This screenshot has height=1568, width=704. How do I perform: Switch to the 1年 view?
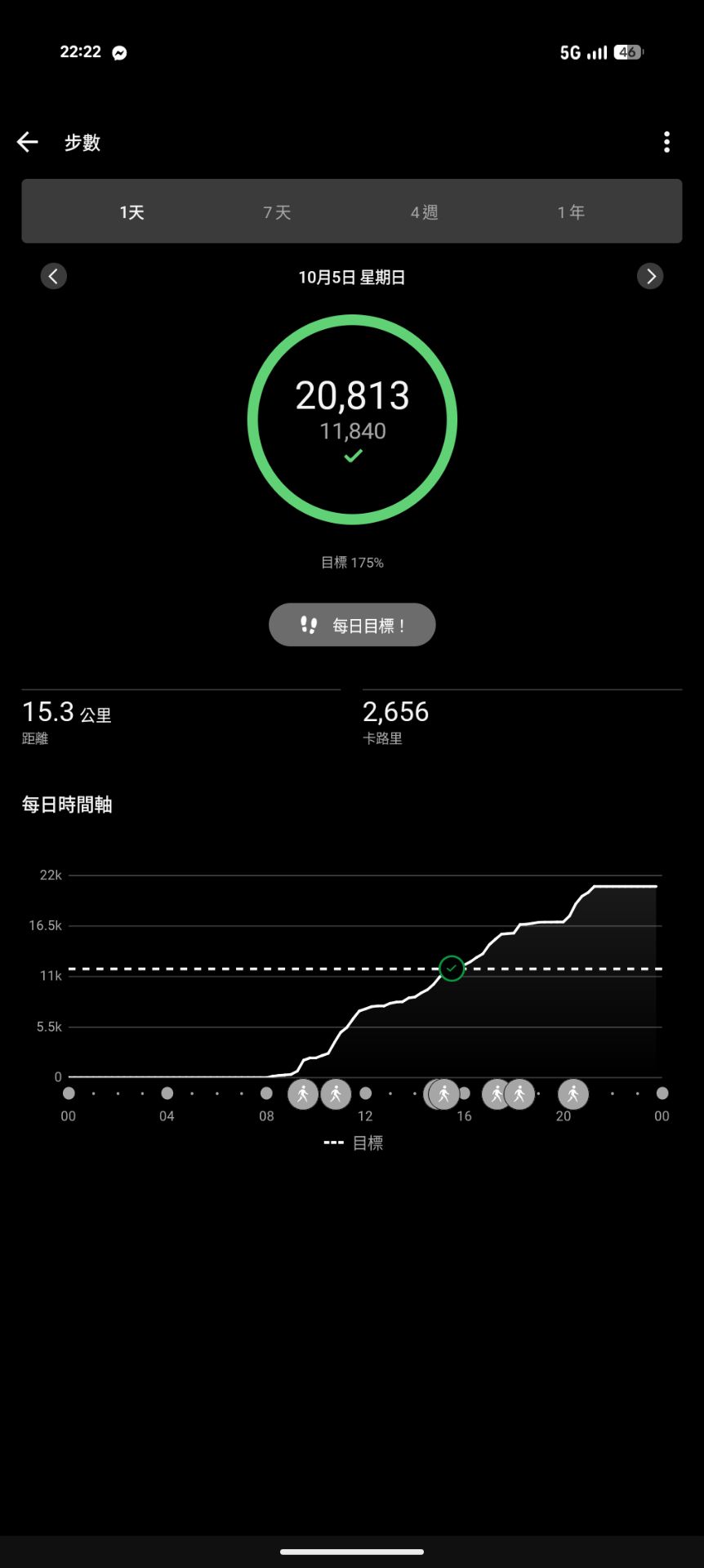tap(571, 212)
